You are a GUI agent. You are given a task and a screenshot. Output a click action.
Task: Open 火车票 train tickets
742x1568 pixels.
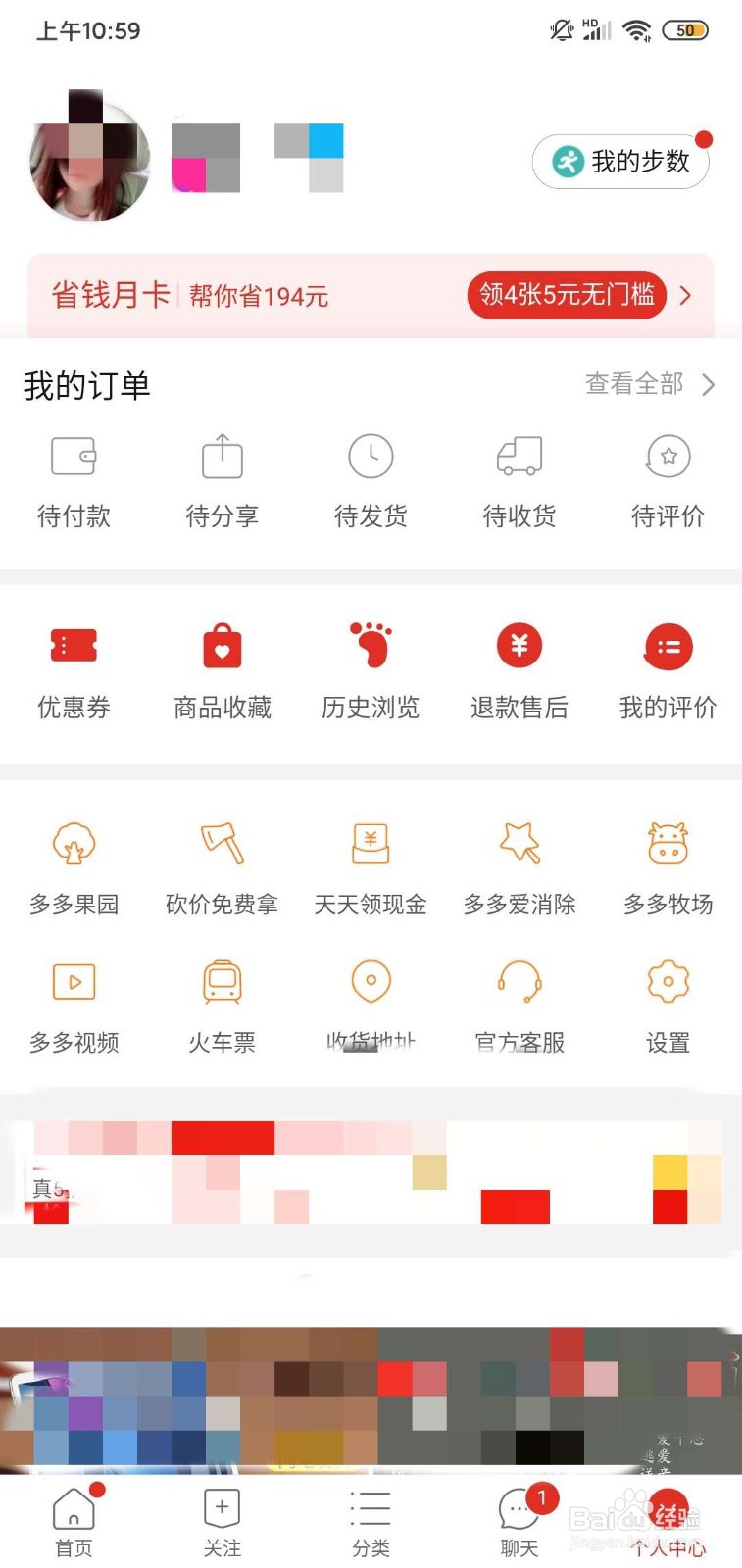[223, 1006]
